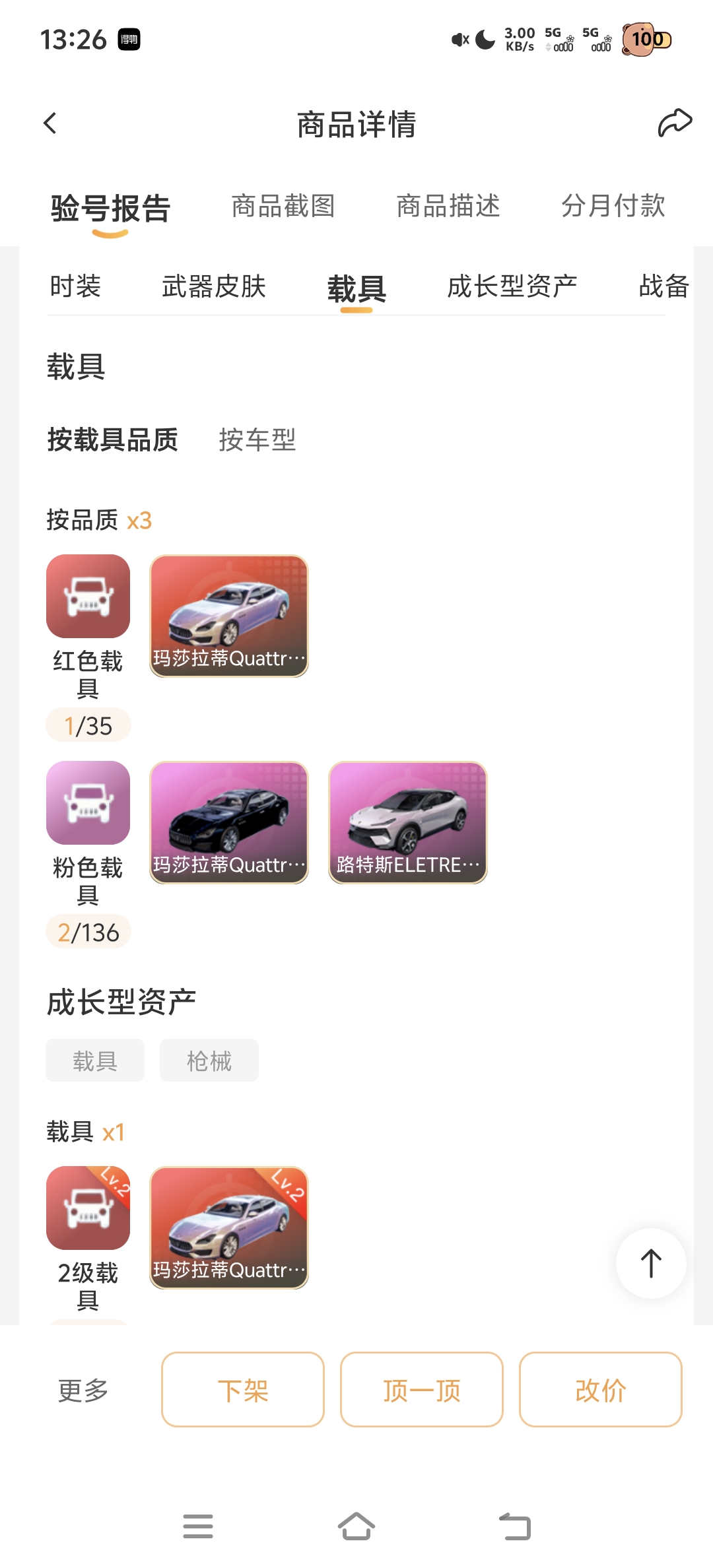This screenshot has height=1568, width=713.
Task: Open 武器皮肤 category
Action: coord(214,287)
